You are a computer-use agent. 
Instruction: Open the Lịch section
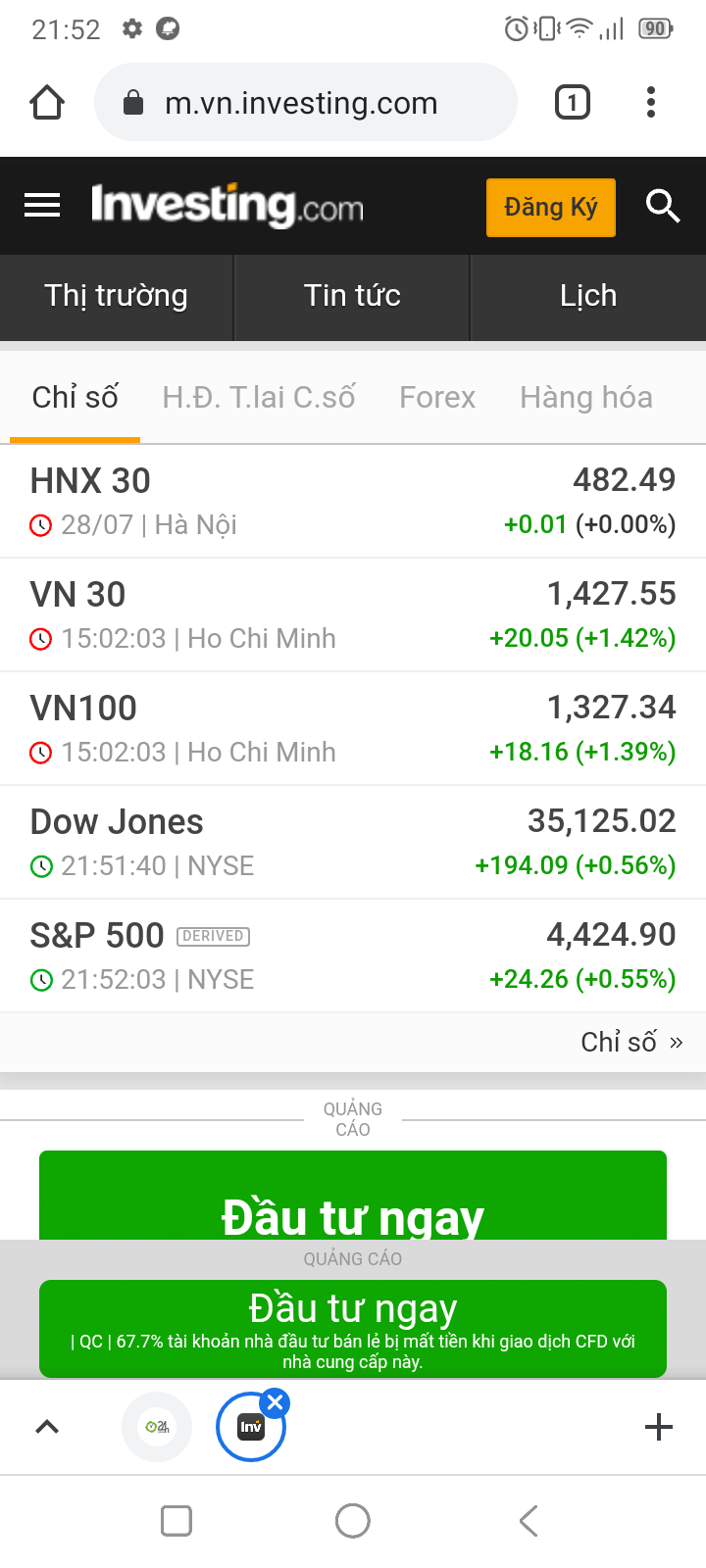588,296
